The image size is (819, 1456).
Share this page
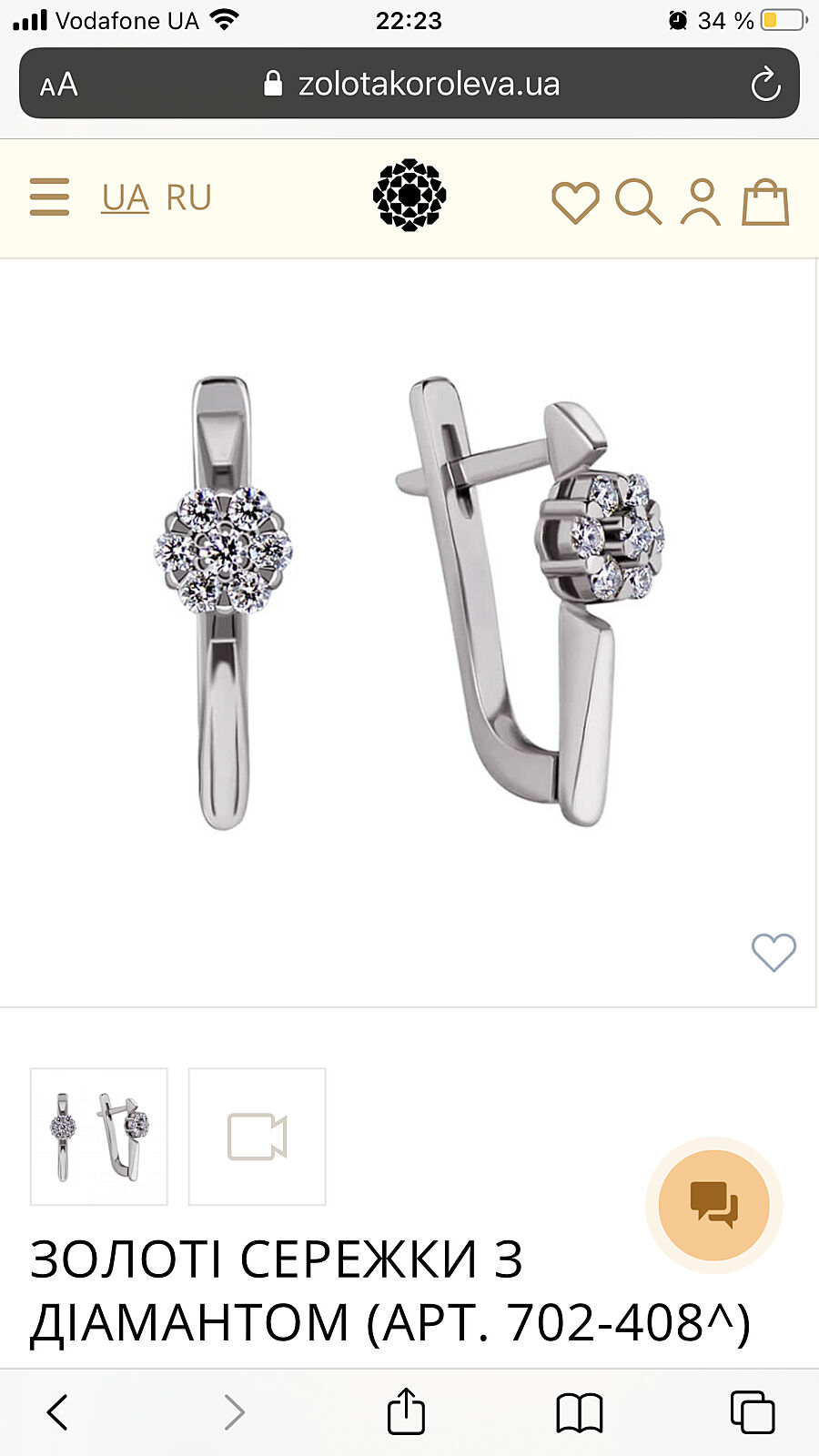tap(406, 1412)
